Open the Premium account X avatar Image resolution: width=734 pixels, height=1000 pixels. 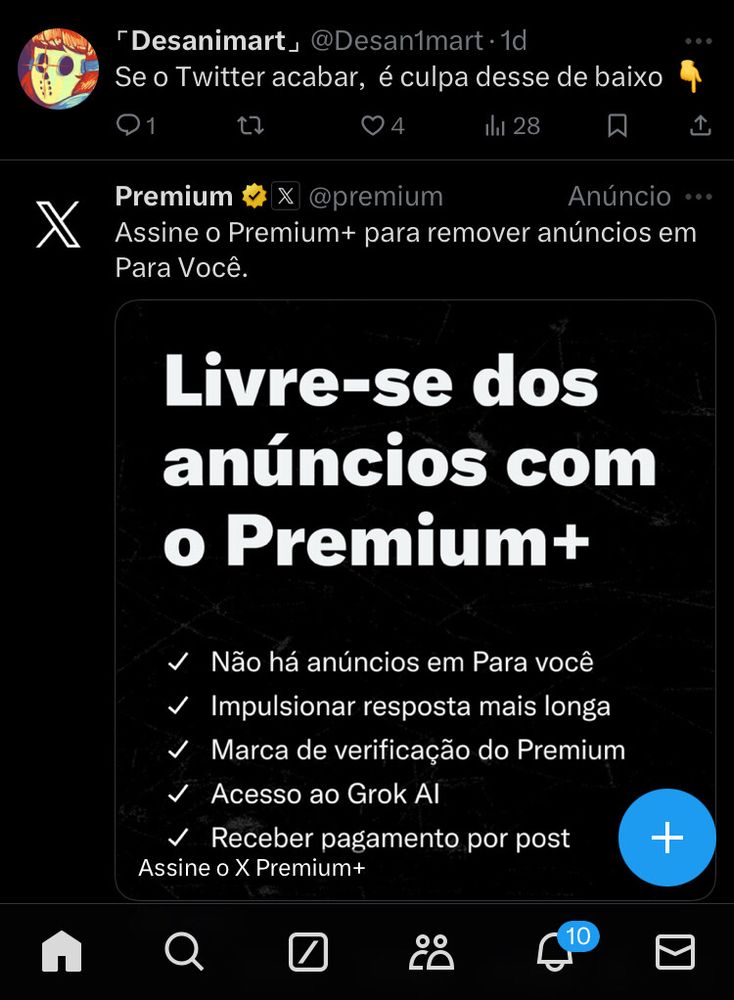pyautogui.click(x=58, y=223)
